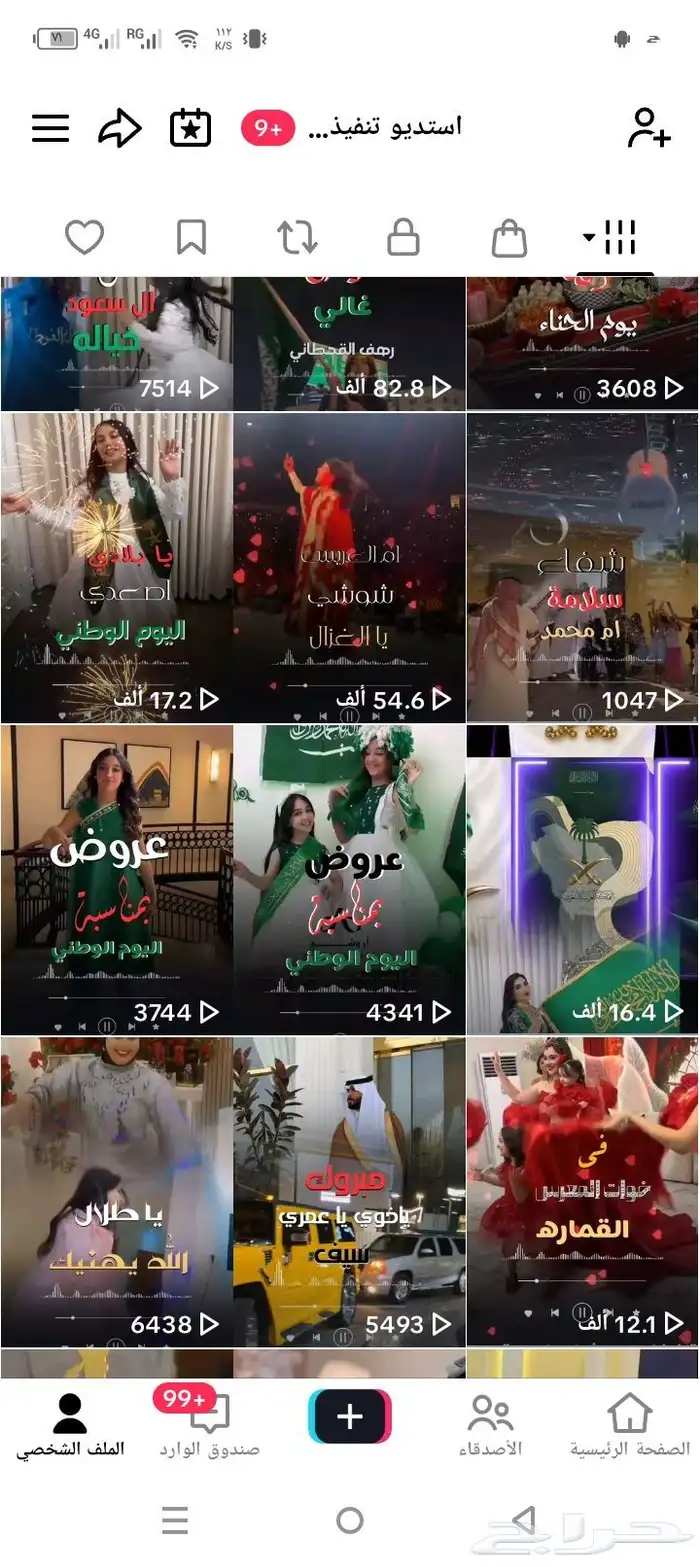Share the profile
Viewport: 700px width, 1567px height.
pyautogui.click(x=120, y=128)
